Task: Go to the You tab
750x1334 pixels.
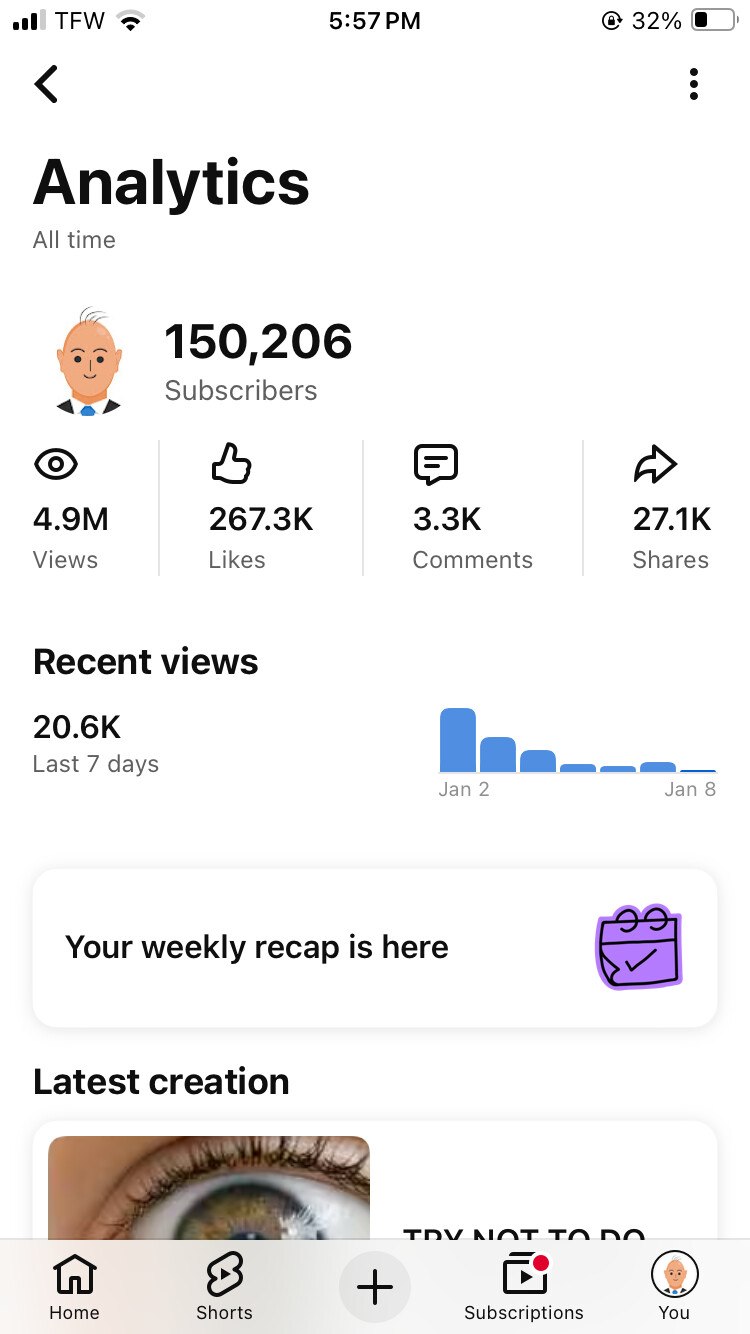Action: (674, 1288)
